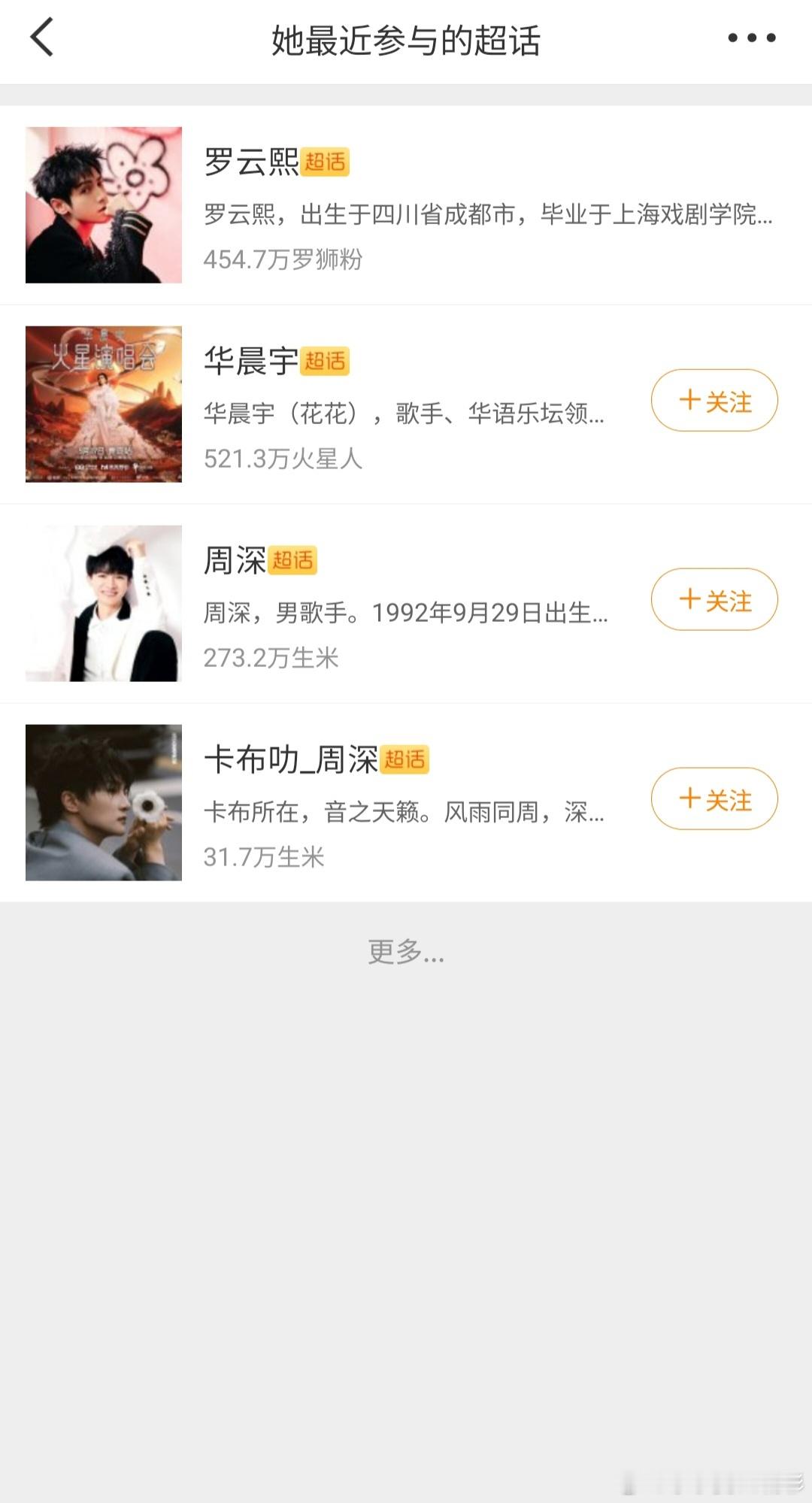Follow the 华晨宇 super topic
This screenshot has height=1503, width=812.
714,400
